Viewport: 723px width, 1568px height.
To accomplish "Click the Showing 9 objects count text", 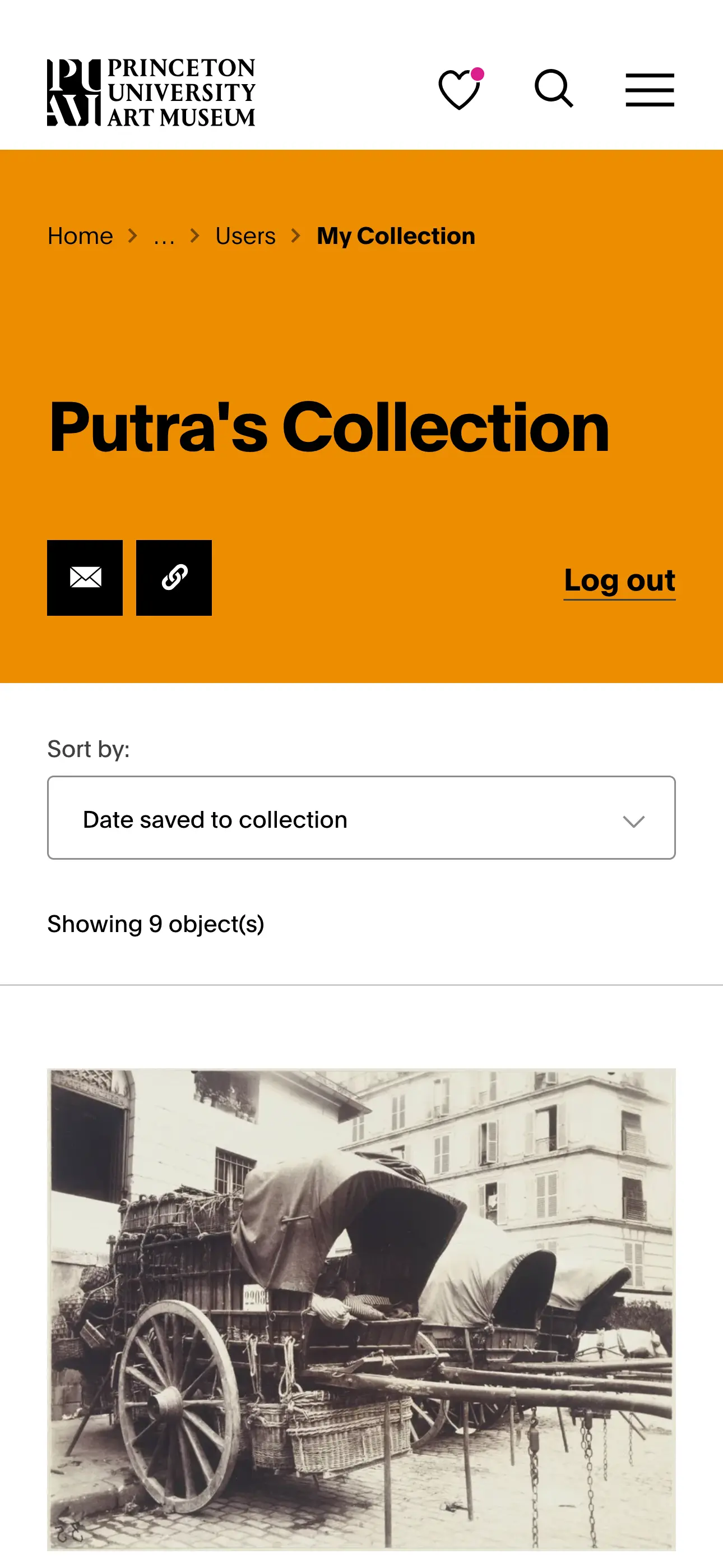I will [156, 924].
